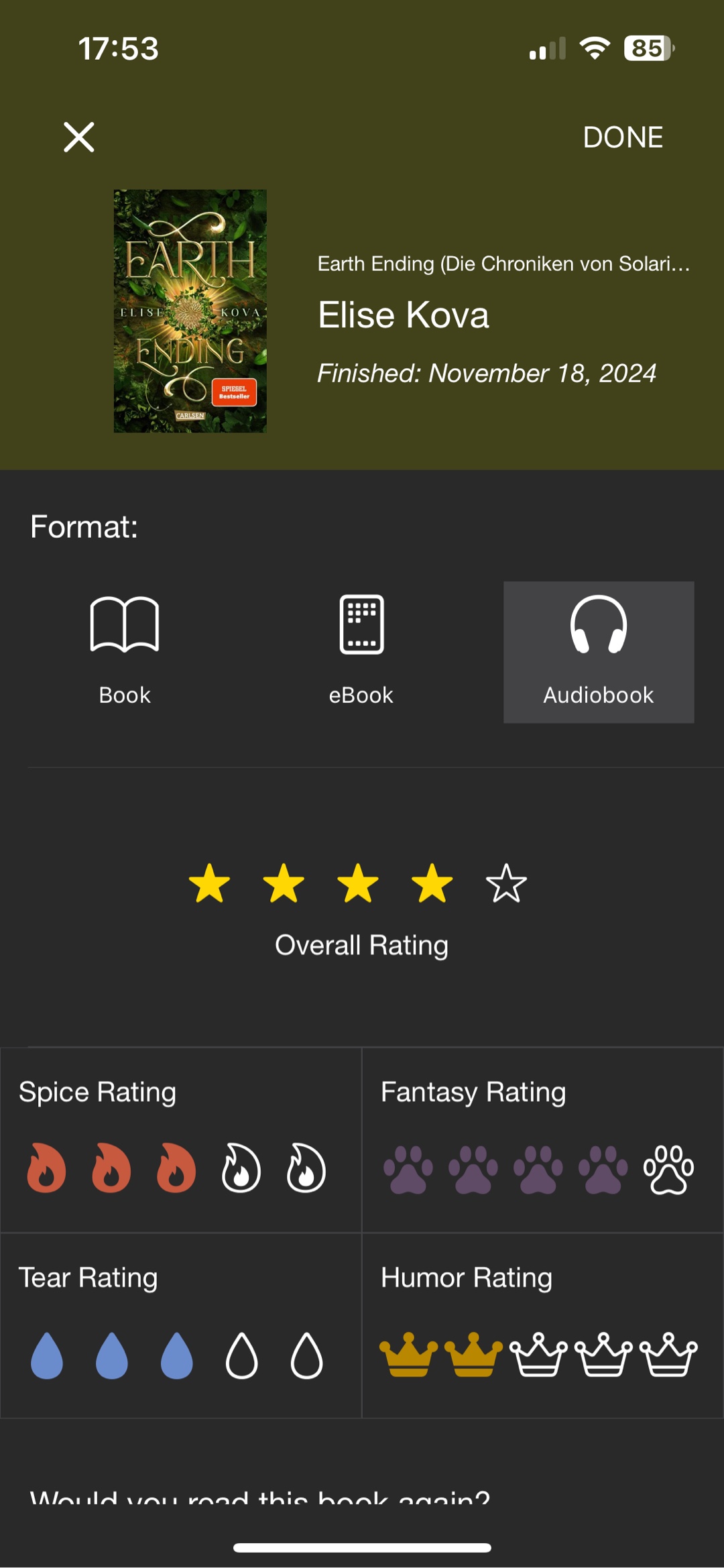The image size is (724, 1568).
Task: Set tear rating to one drop
Action: coord(47,1355)
